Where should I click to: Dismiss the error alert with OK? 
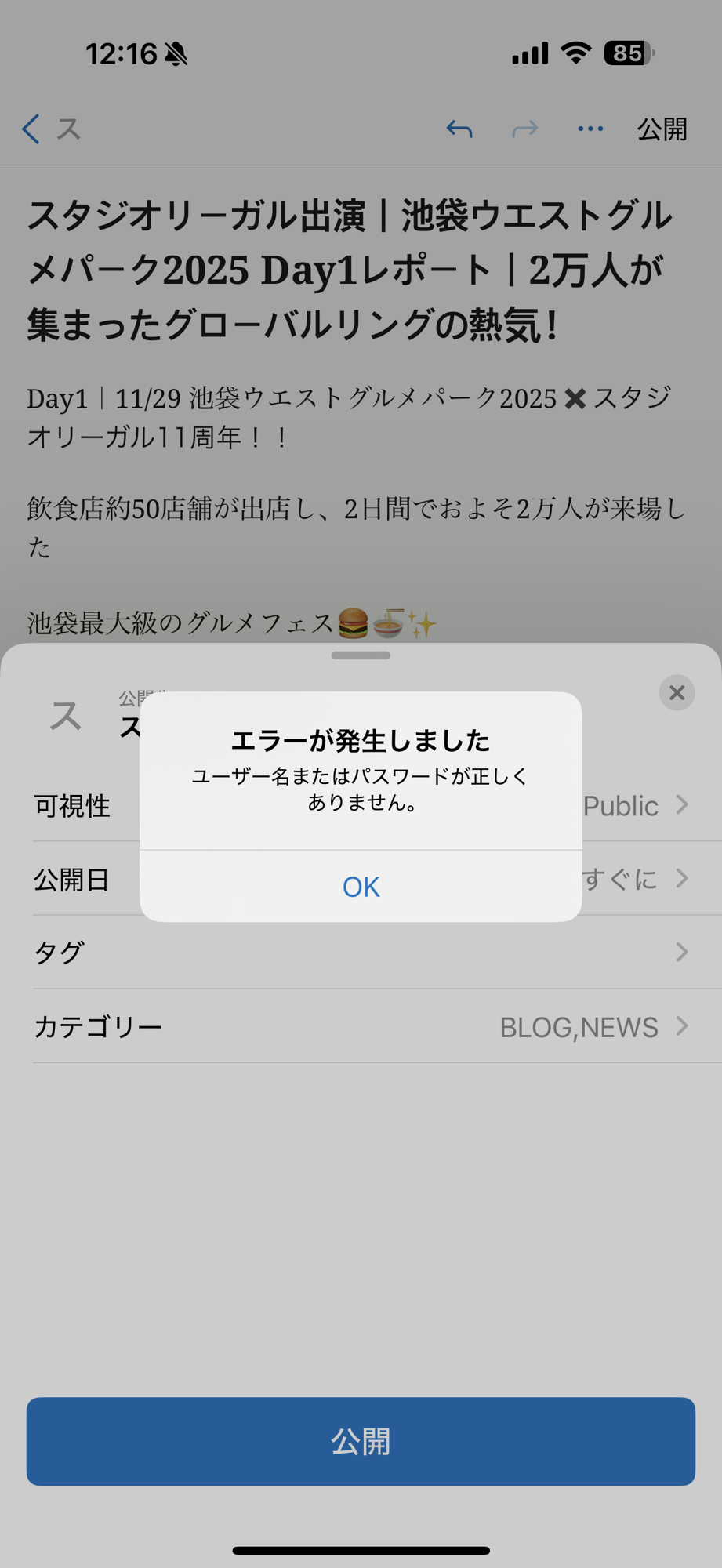361,887
